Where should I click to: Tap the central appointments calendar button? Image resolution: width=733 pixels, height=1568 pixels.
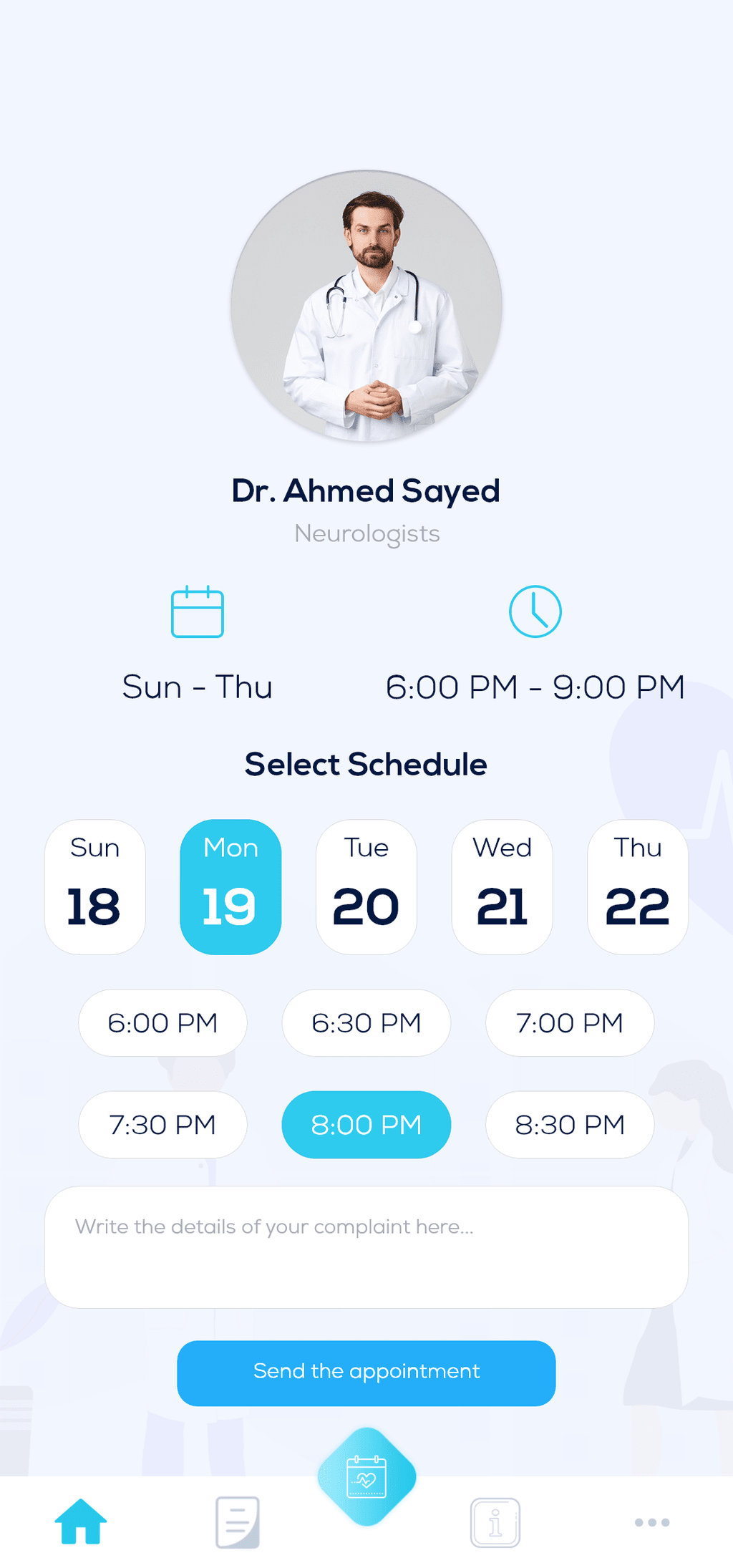click(x=366, y=1476)
